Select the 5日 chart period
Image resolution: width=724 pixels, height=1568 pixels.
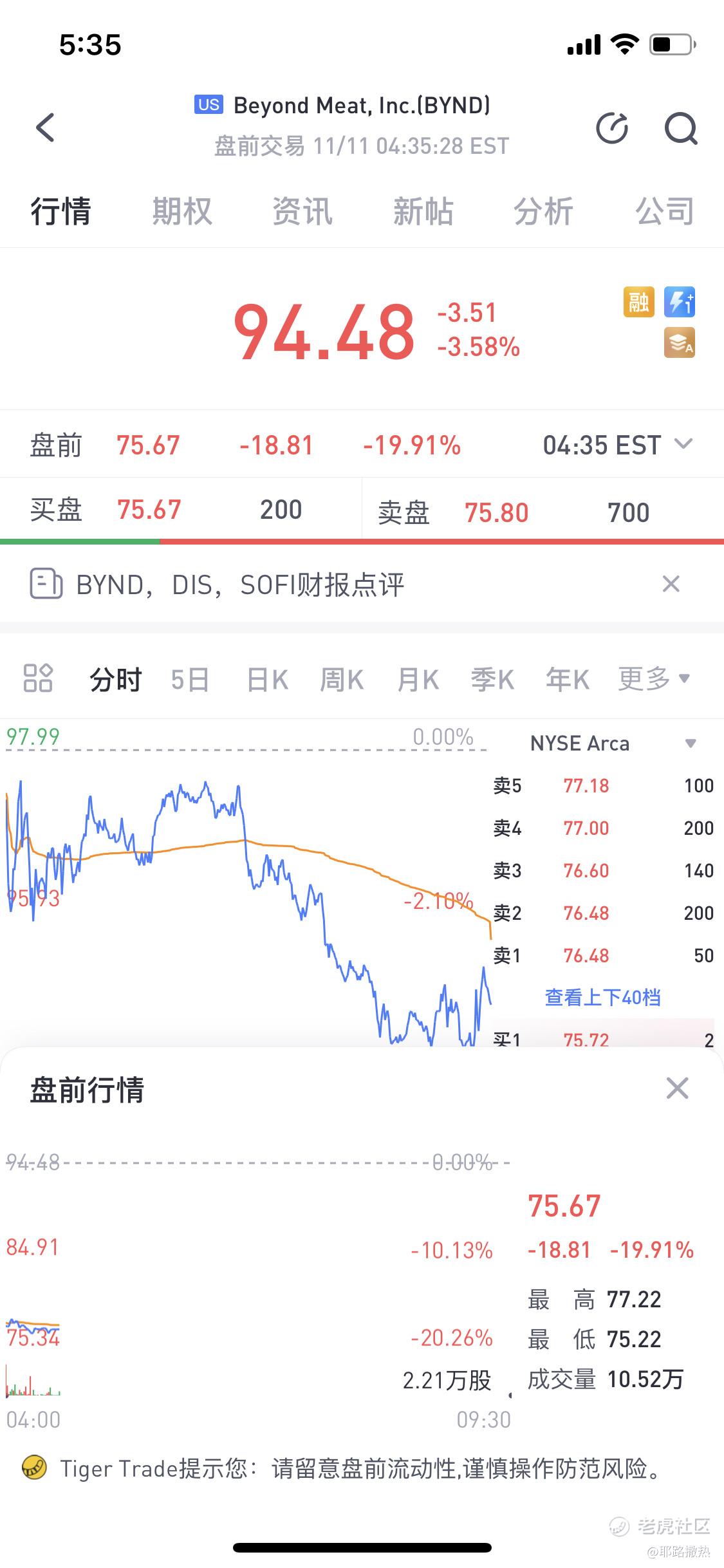pos(190,679)
